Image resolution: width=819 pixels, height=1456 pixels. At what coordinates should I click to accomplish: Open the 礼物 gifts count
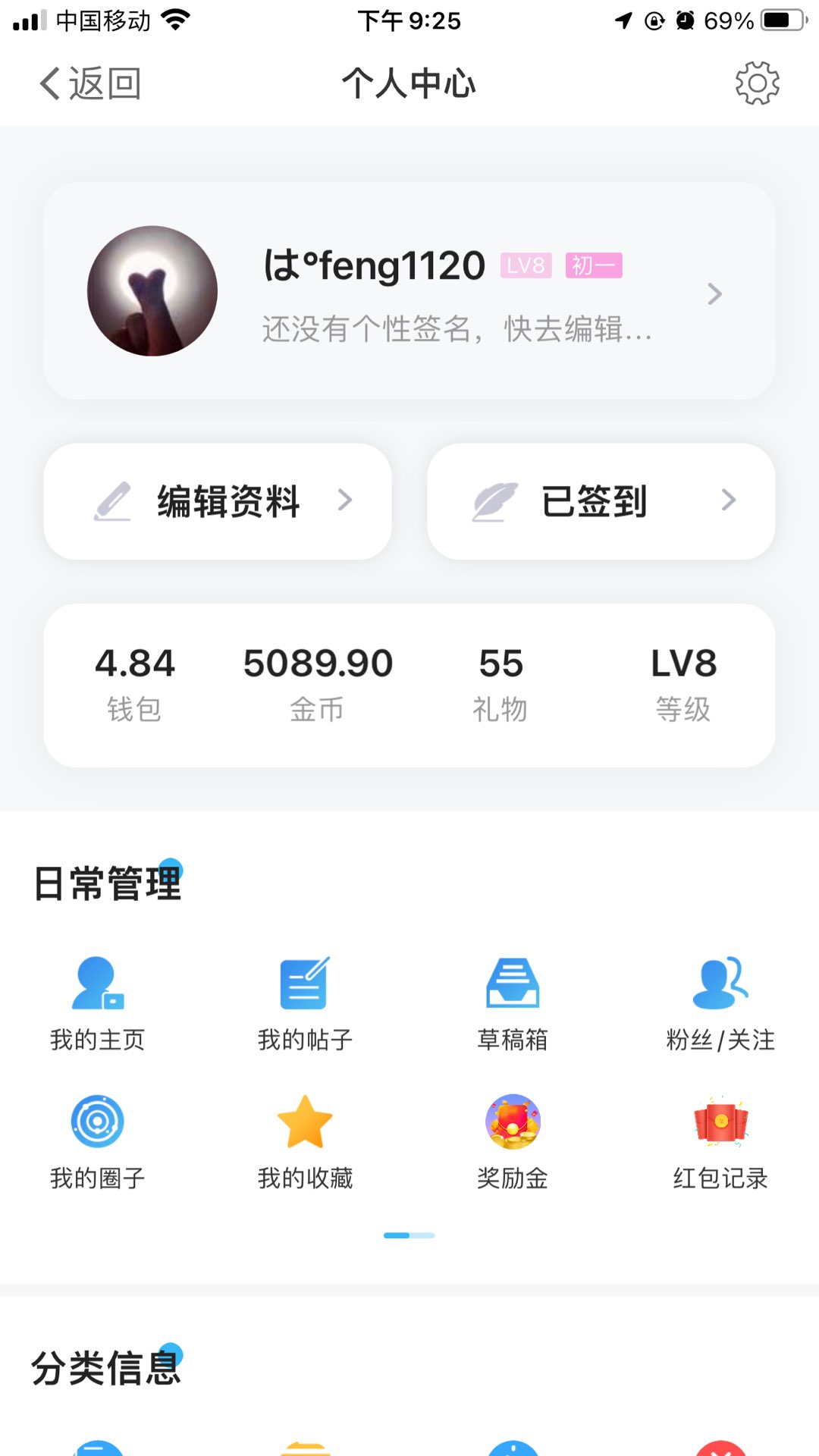pos(500,684)
